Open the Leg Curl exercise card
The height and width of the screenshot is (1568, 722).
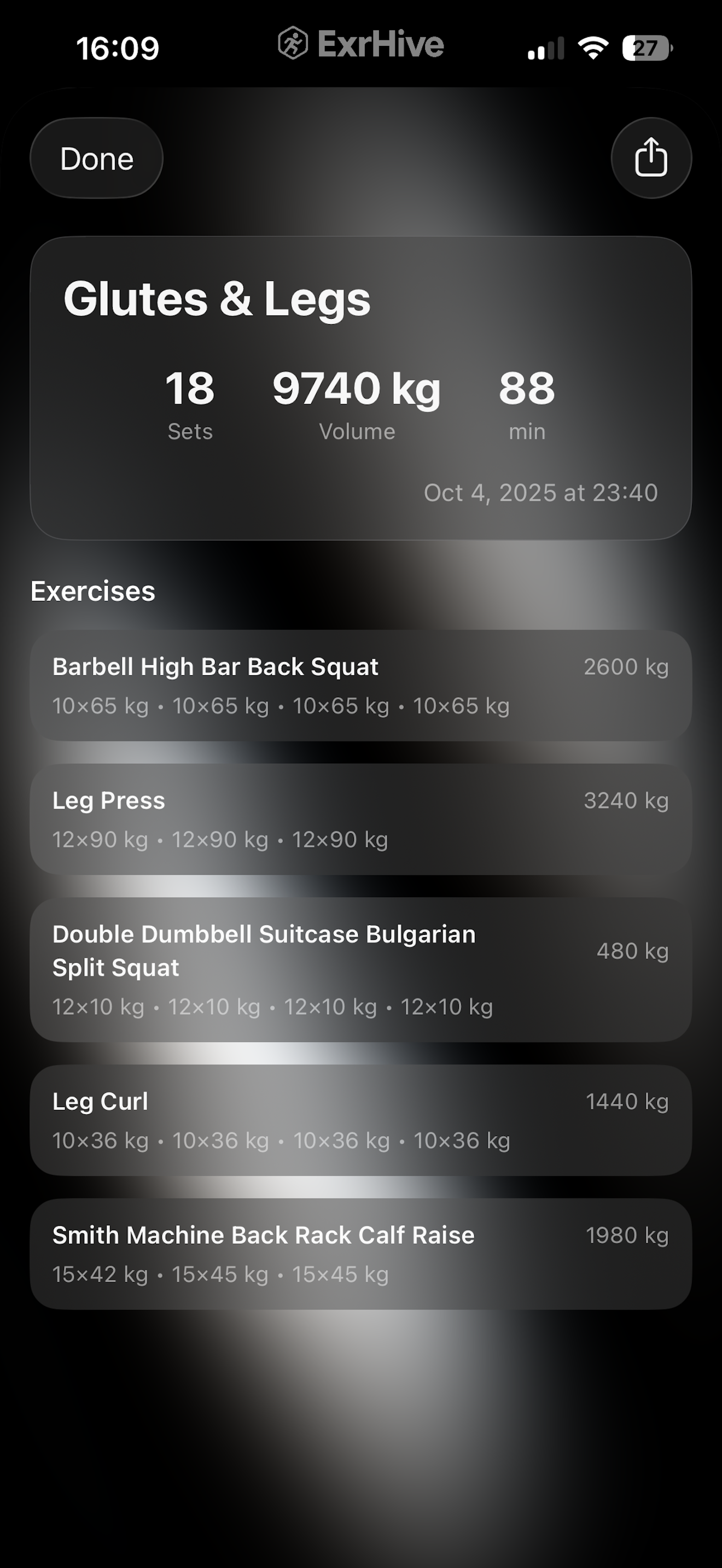[x=360, y=1120]
